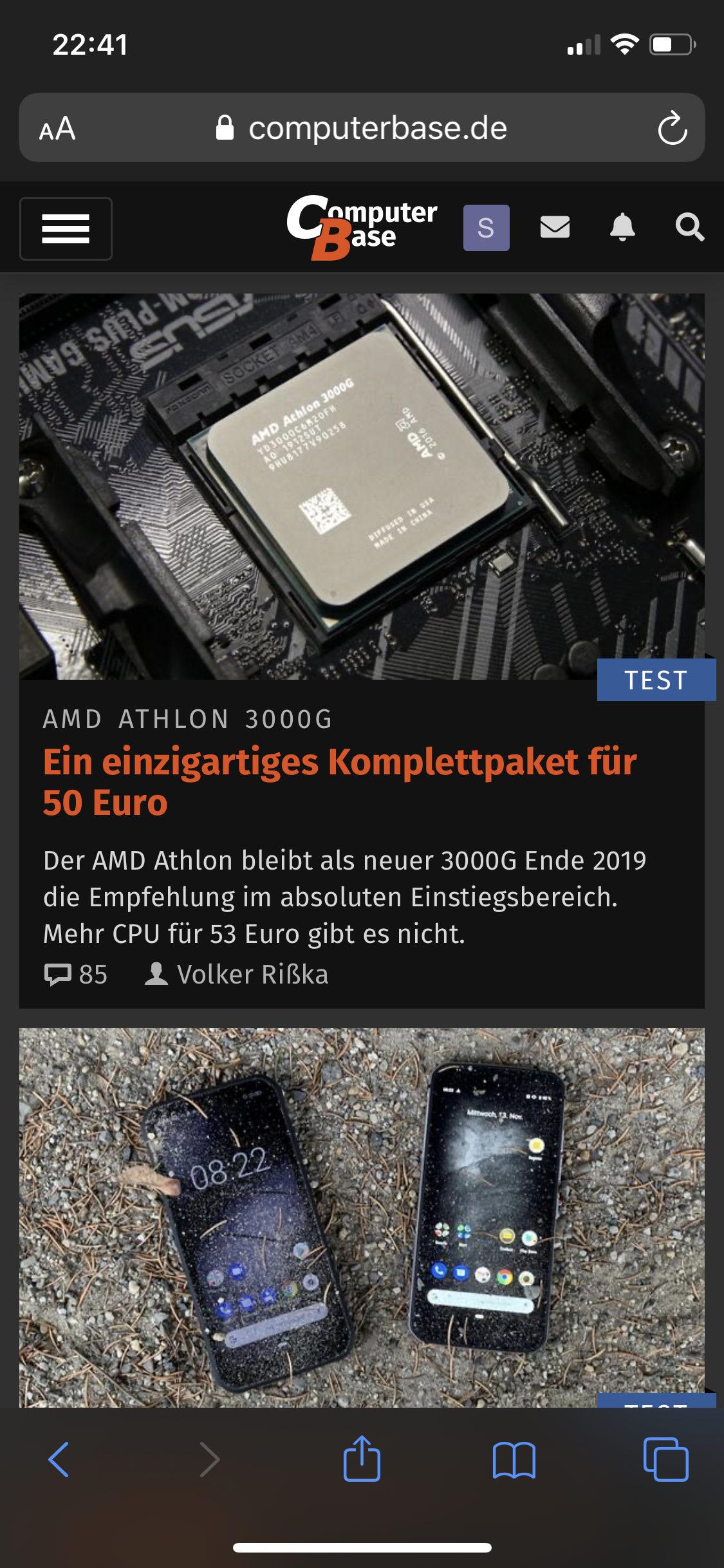Open the hamburger navigation menu

(x=66, y=229)
